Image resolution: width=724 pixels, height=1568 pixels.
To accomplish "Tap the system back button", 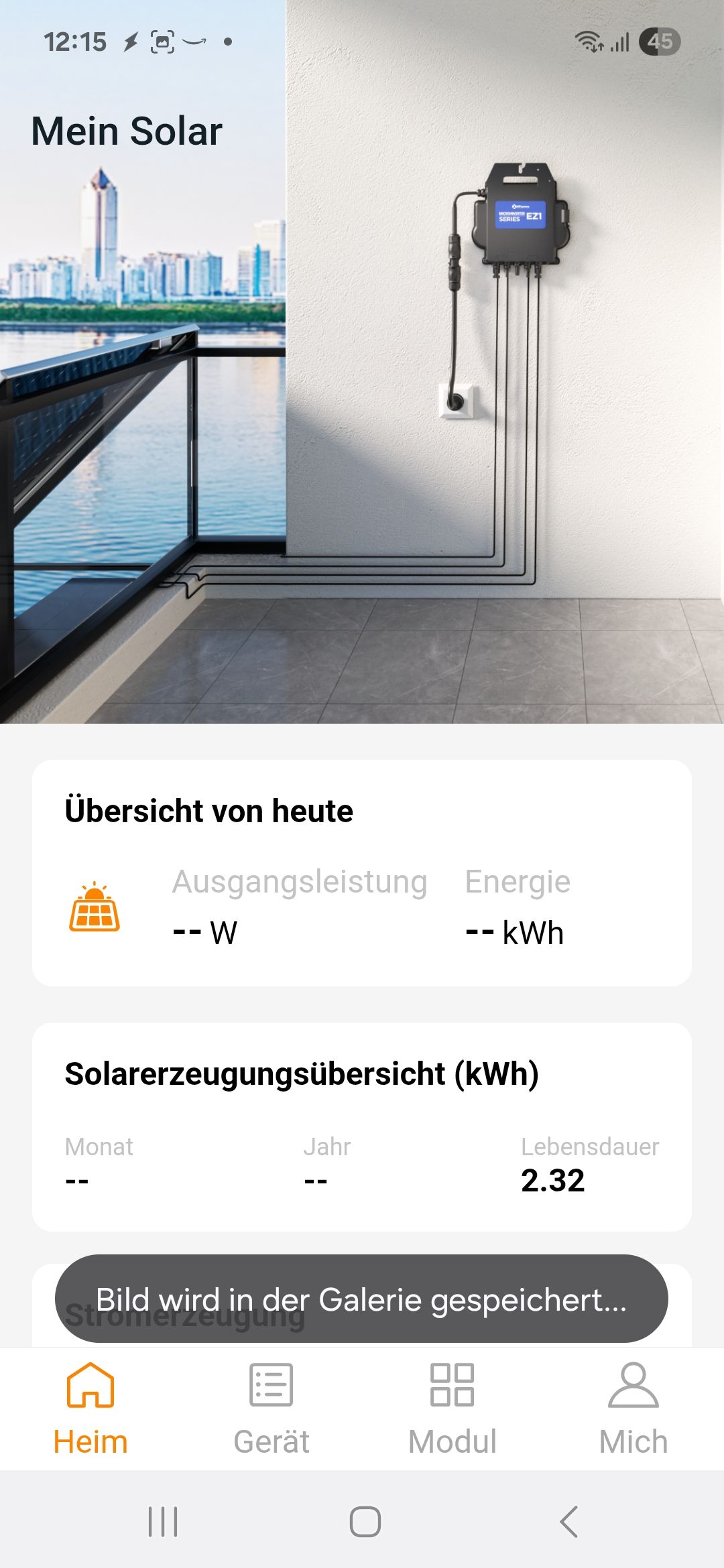I will click(568, 1521).
